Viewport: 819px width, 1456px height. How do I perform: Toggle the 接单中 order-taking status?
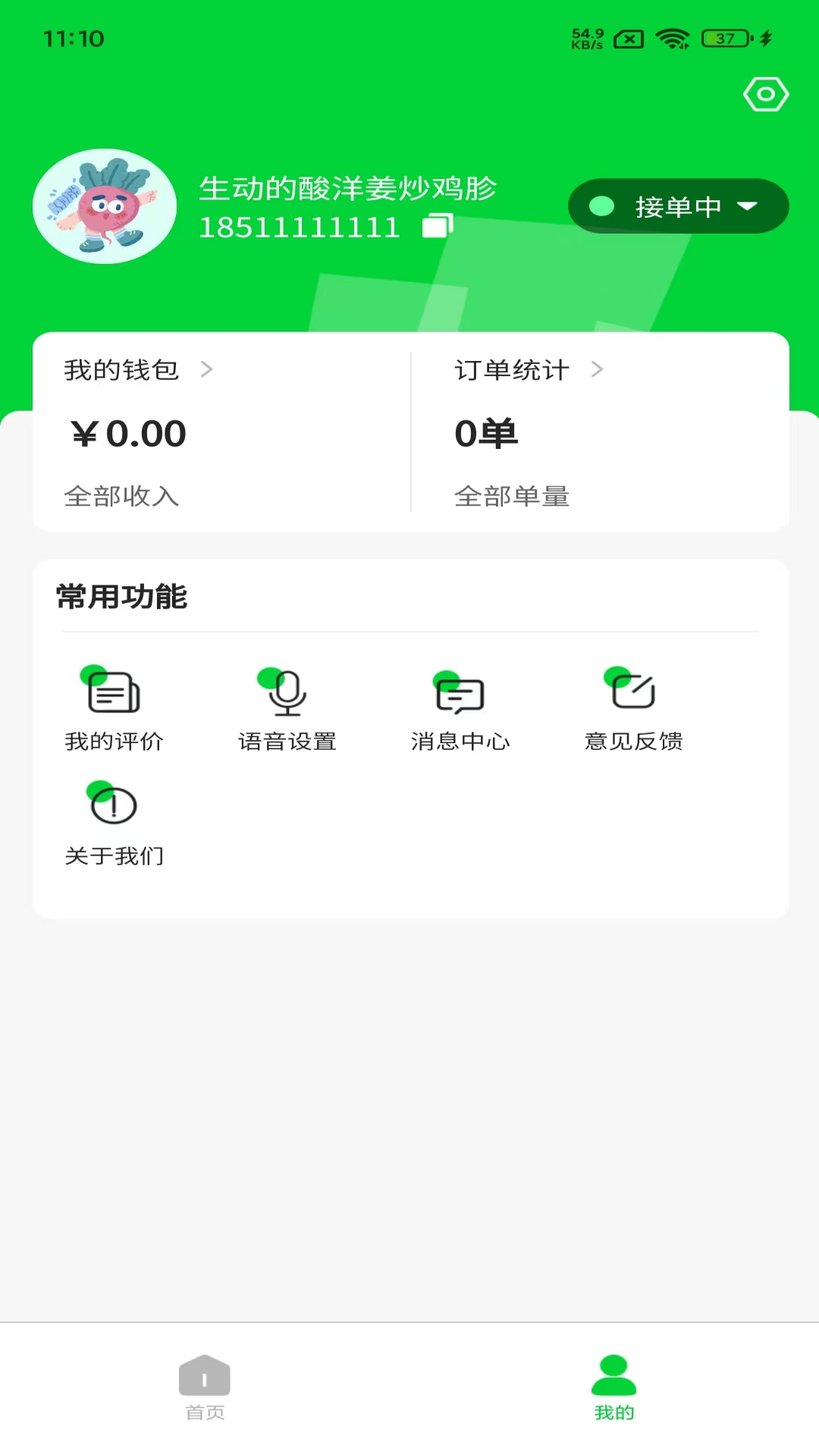tap(677, 206)
